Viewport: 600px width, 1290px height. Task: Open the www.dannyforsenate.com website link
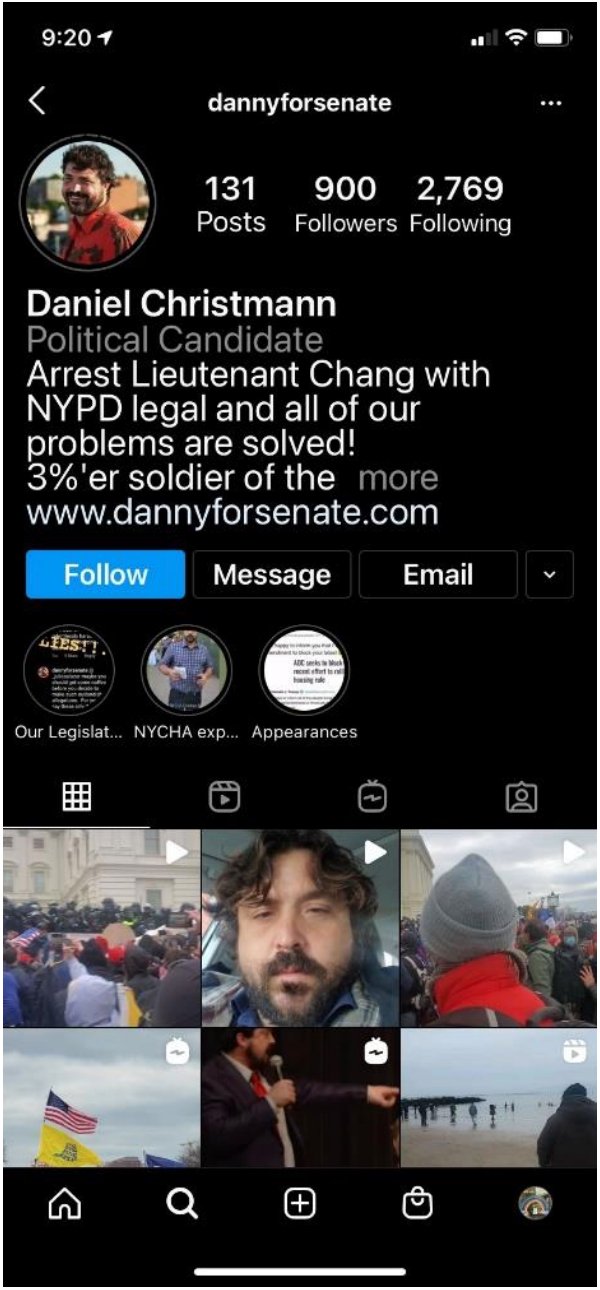pos(232,513)
